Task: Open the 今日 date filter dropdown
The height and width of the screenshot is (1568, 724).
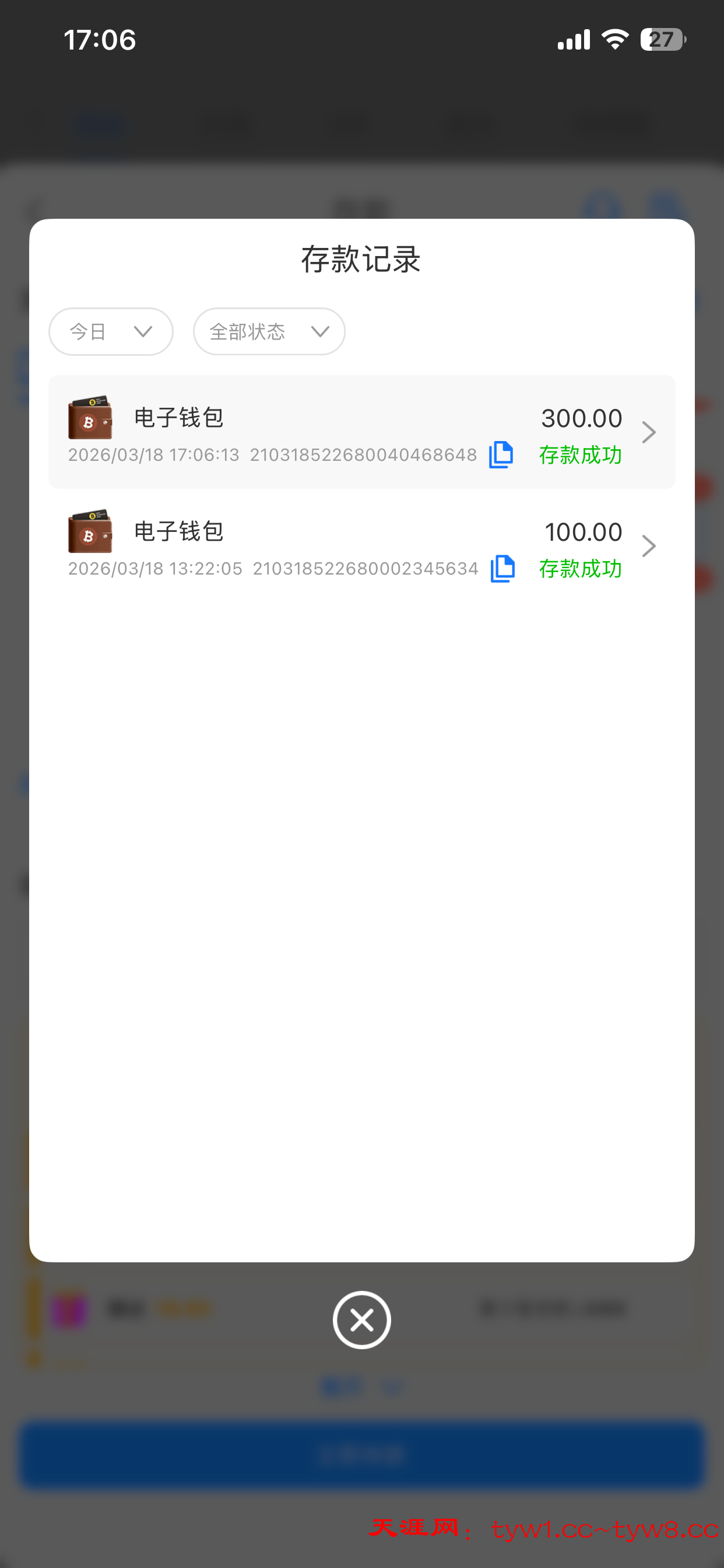Action: click(x=111, y=331)
